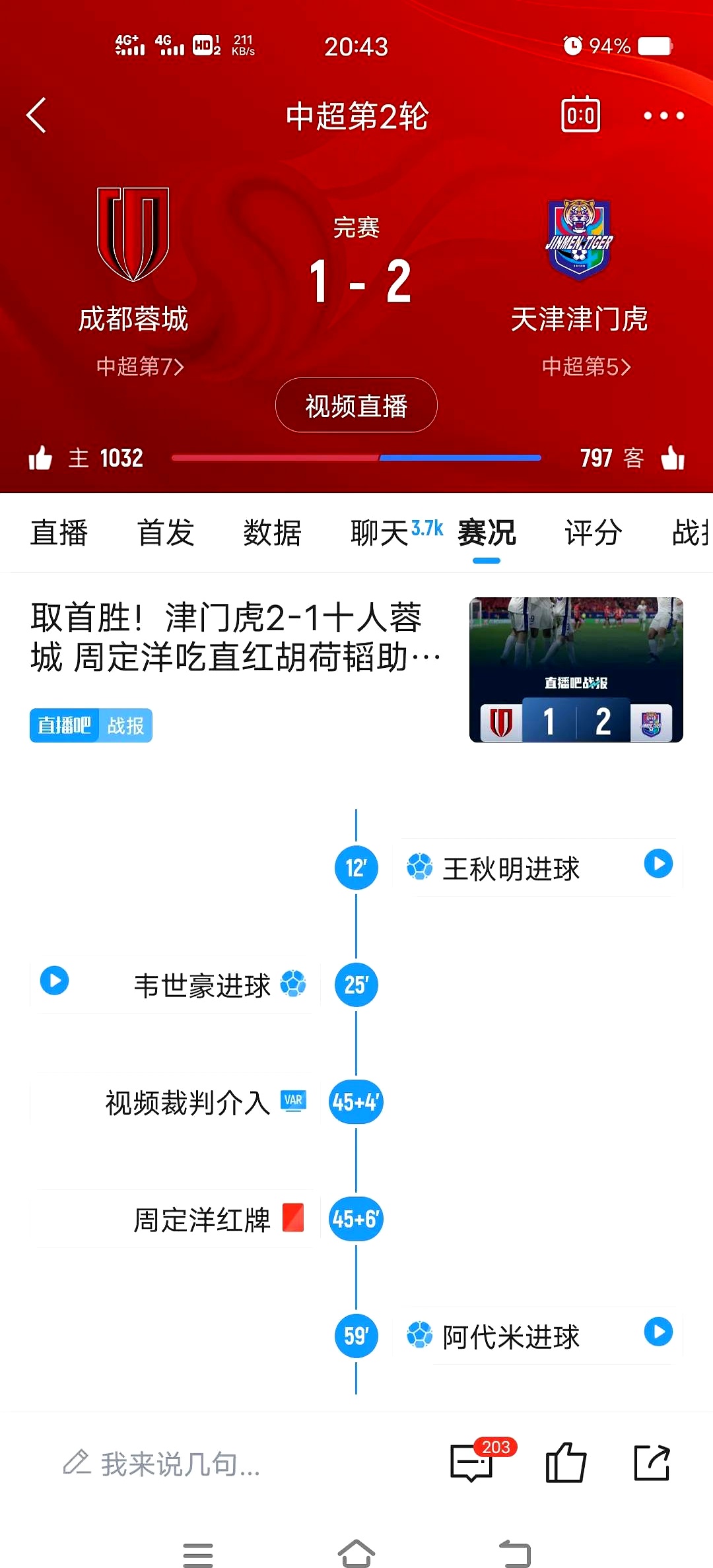The height and width of the screenshot is (1568, 713).
Task: Go back using the top-left arrow
Action: [37, 115]
